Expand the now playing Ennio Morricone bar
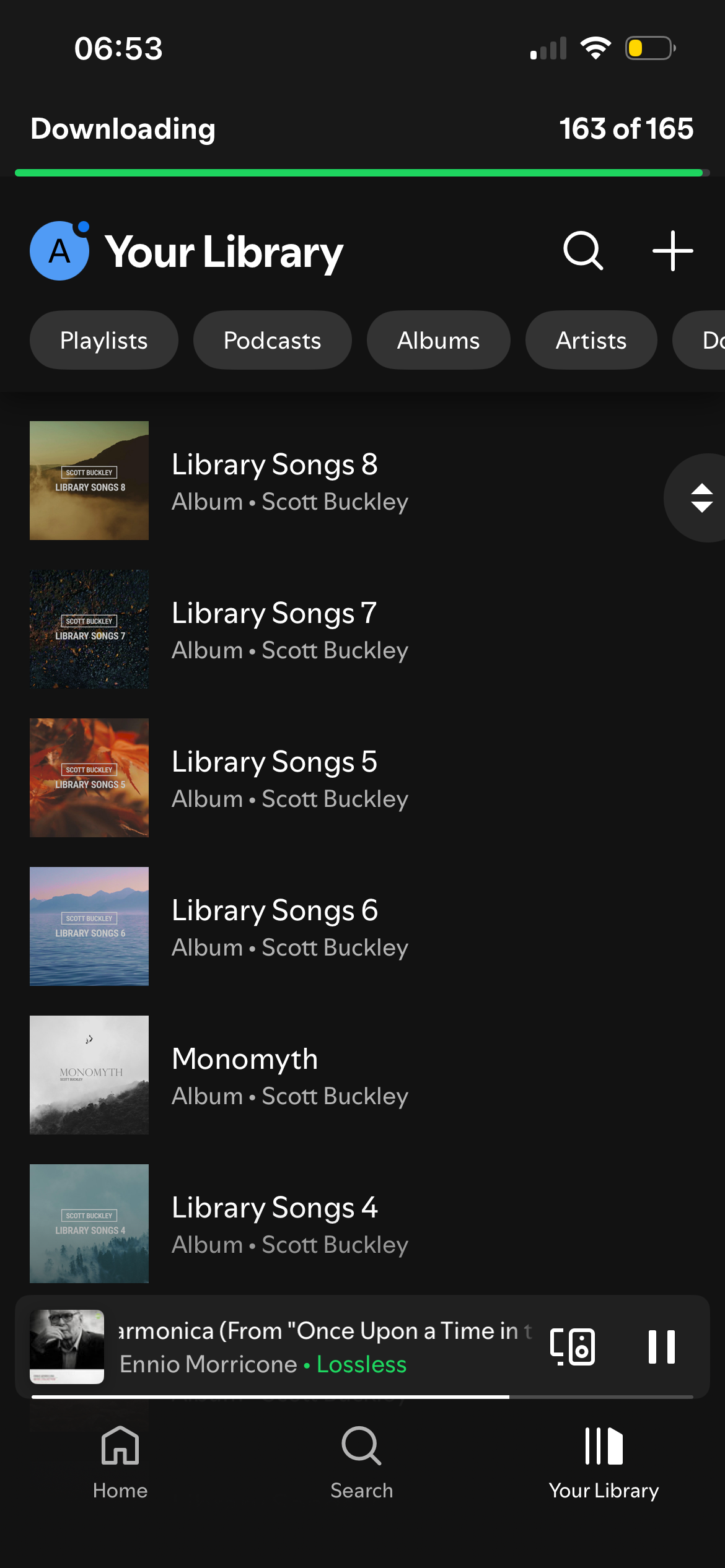This screenshot has height=1568, width=725. pos(322,1346)
